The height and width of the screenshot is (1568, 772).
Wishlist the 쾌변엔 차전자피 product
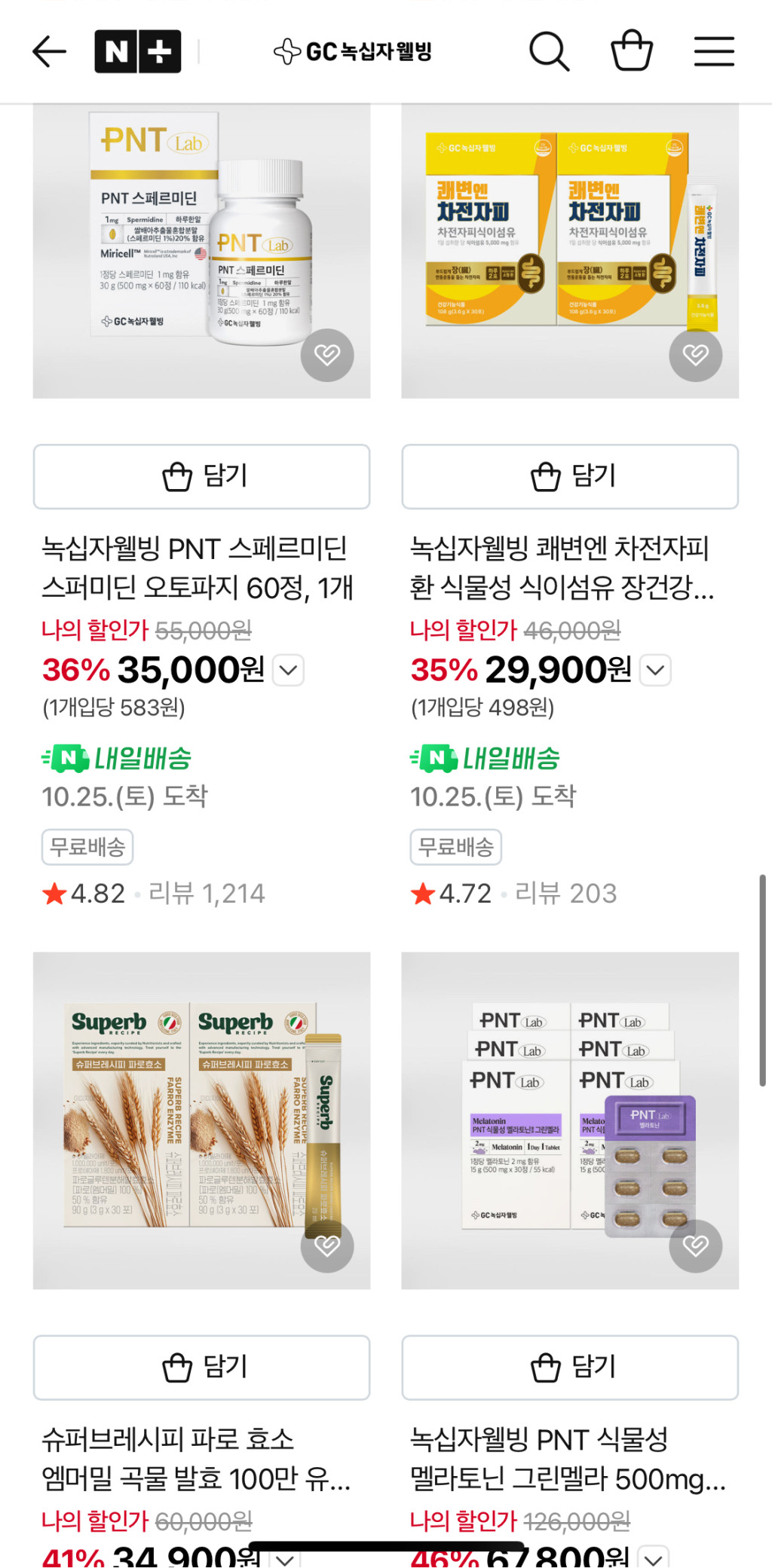point(695,355)
